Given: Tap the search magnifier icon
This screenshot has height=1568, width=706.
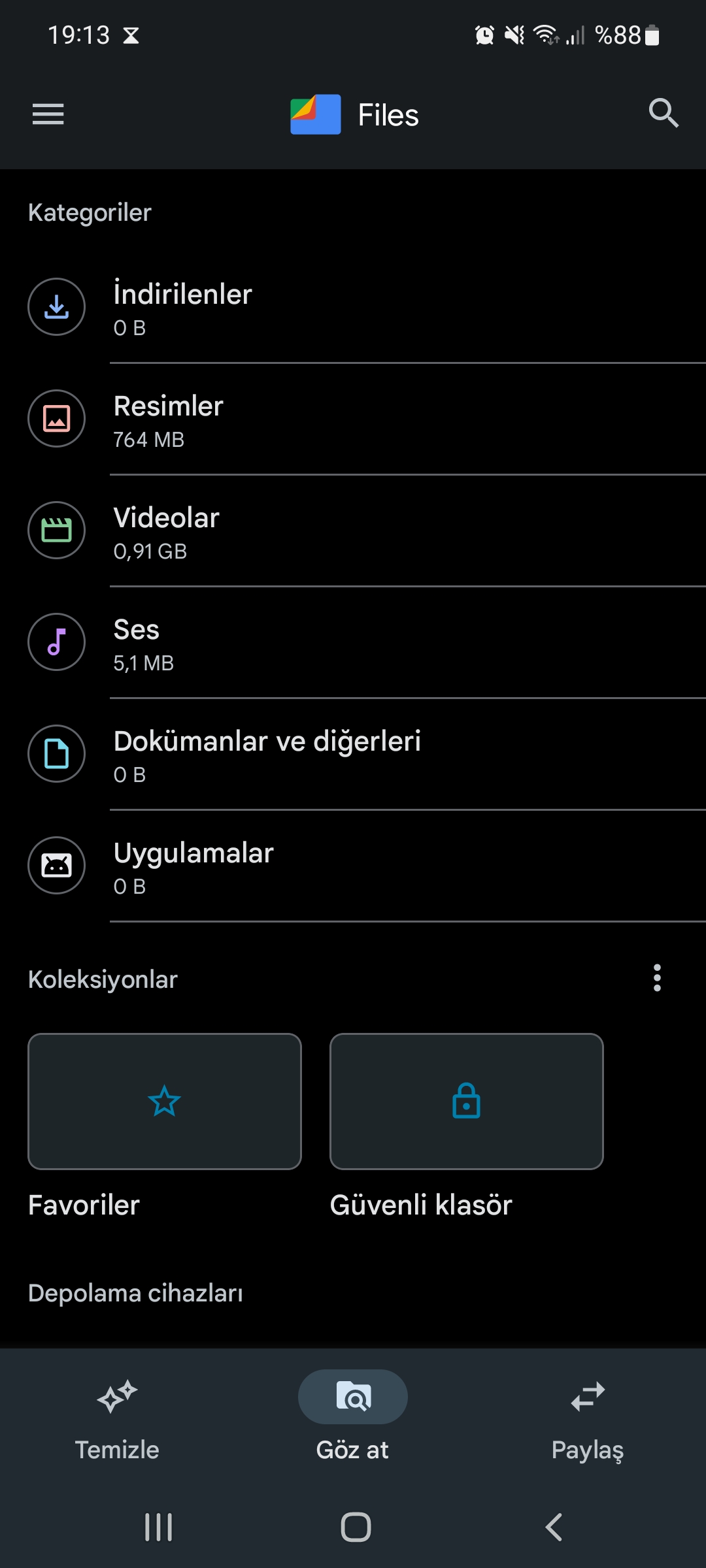Looking at the screenshot, I should (x=663, y=113).
